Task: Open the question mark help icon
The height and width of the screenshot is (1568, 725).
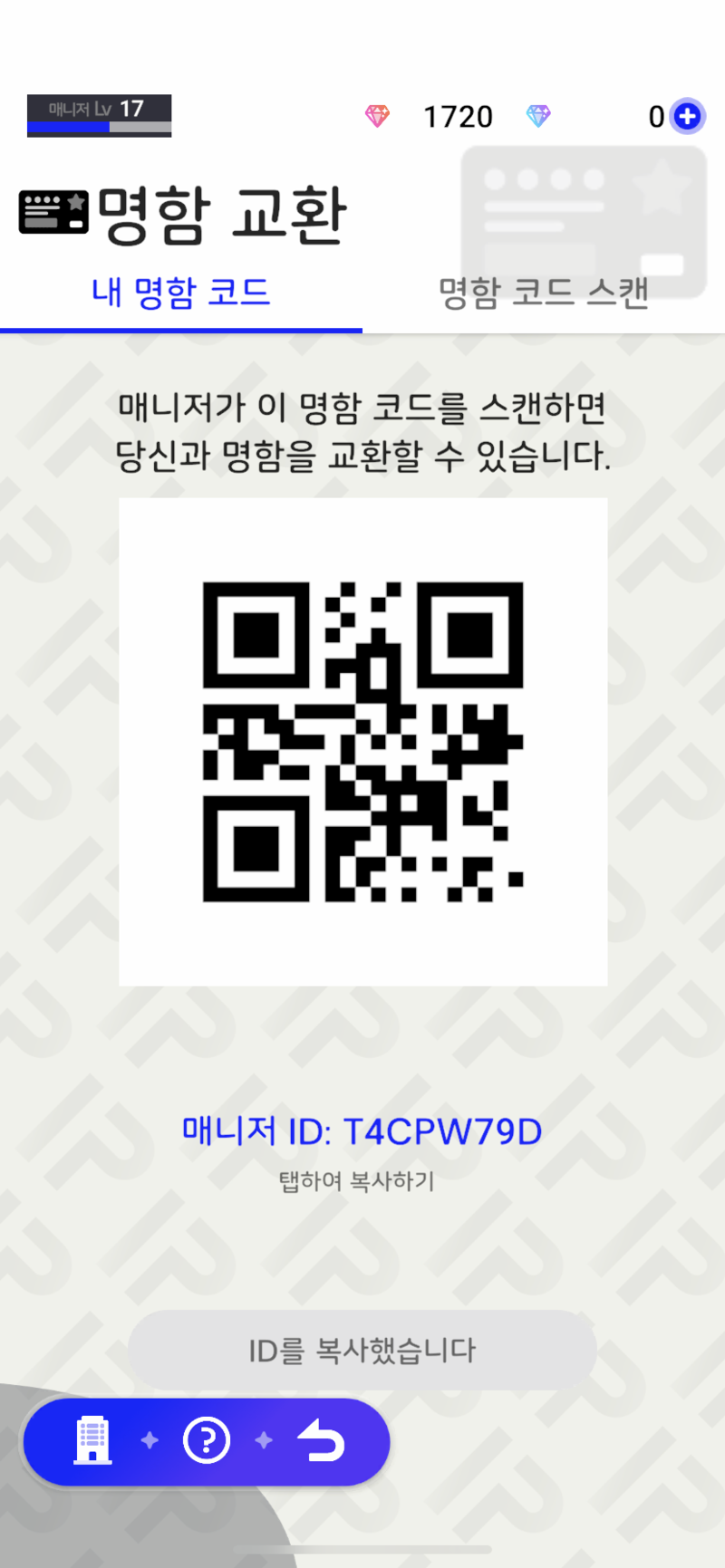Action: (207, 1440)
